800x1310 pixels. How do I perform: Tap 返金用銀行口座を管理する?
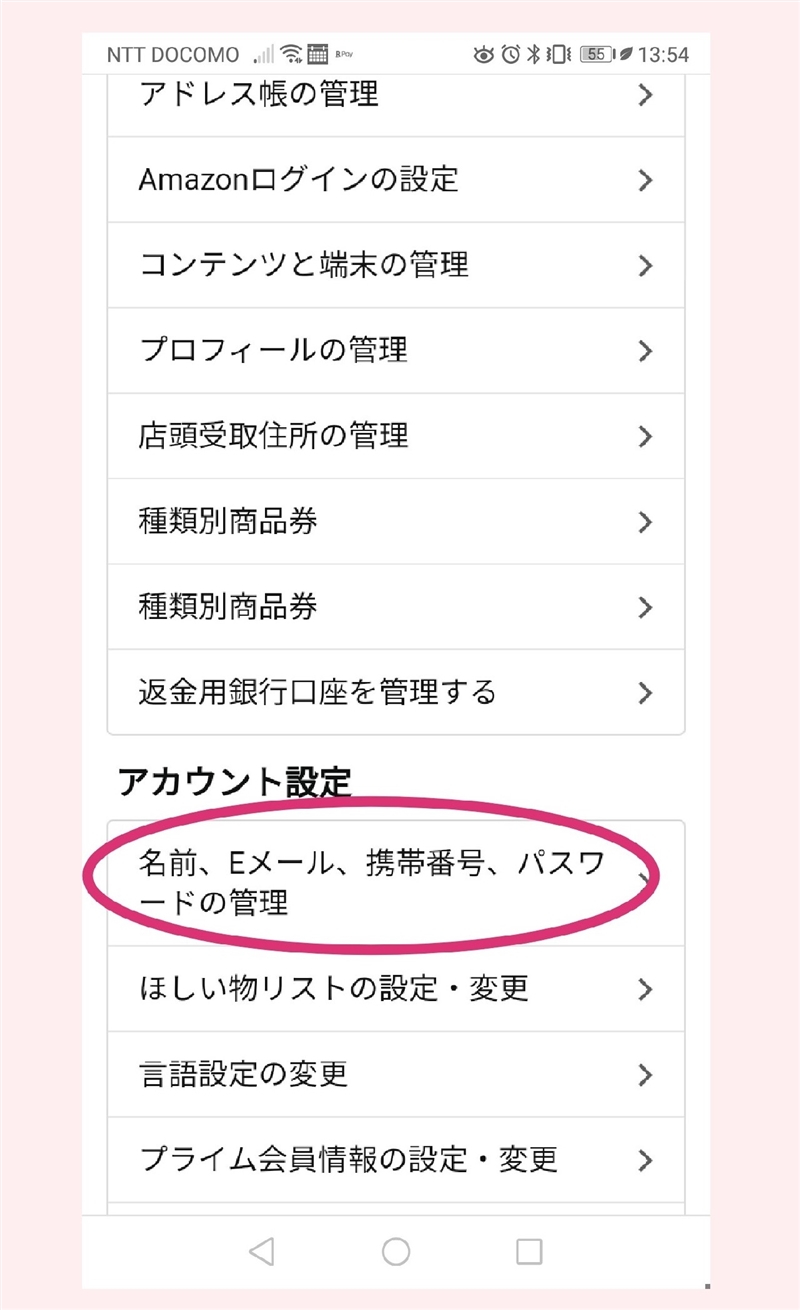(396, 692)
